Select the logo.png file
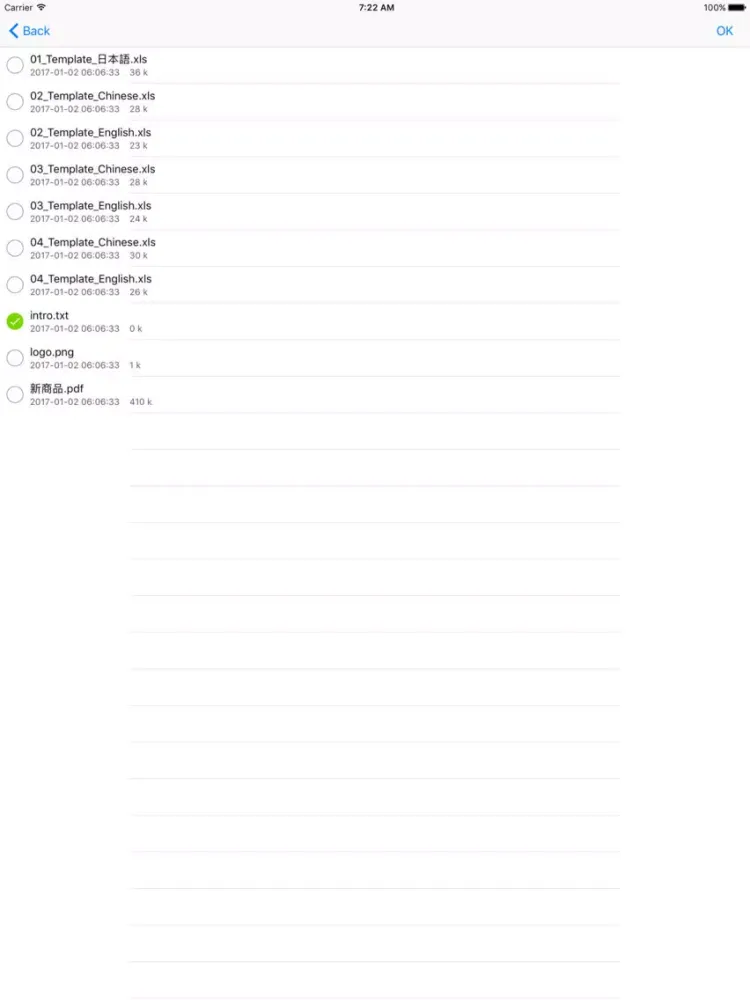The image size is (750, 1000). click(15, 358)
